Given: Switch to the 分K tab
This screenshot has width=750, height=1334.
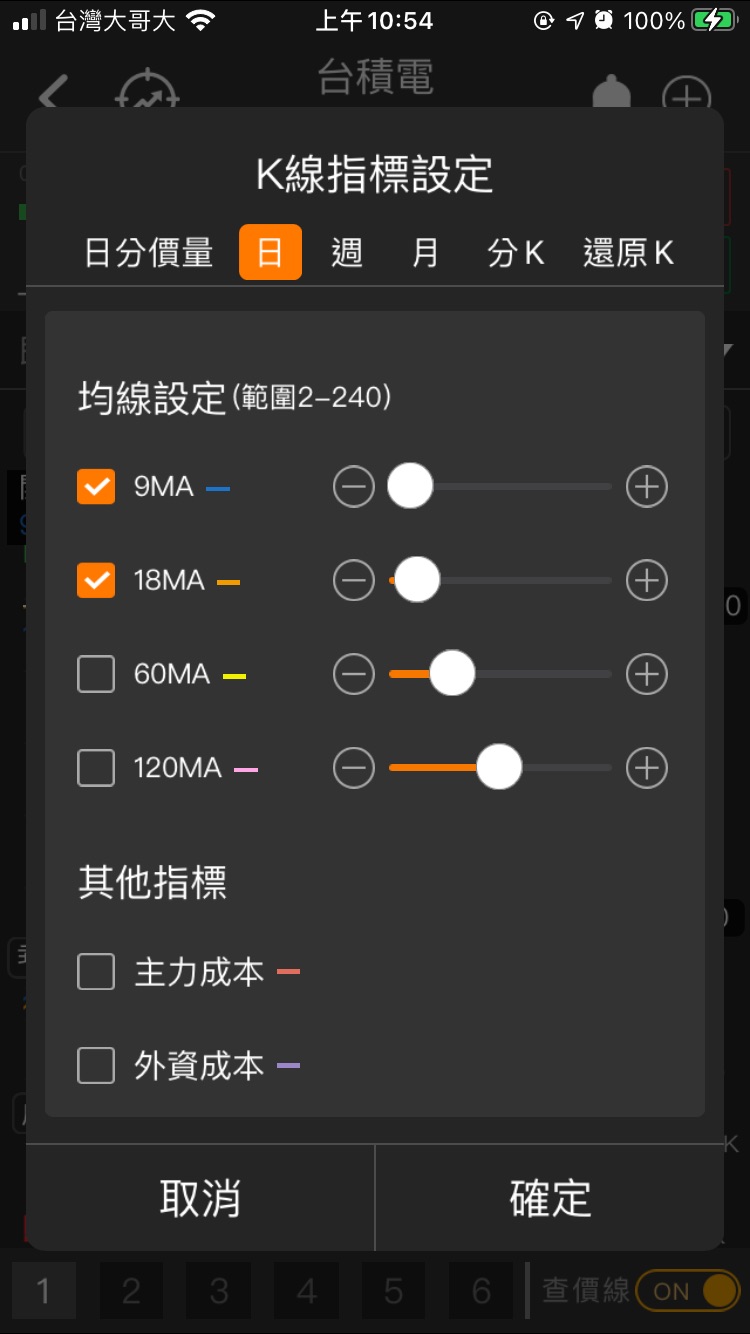Looking at the screenshot, I should 516,253.
